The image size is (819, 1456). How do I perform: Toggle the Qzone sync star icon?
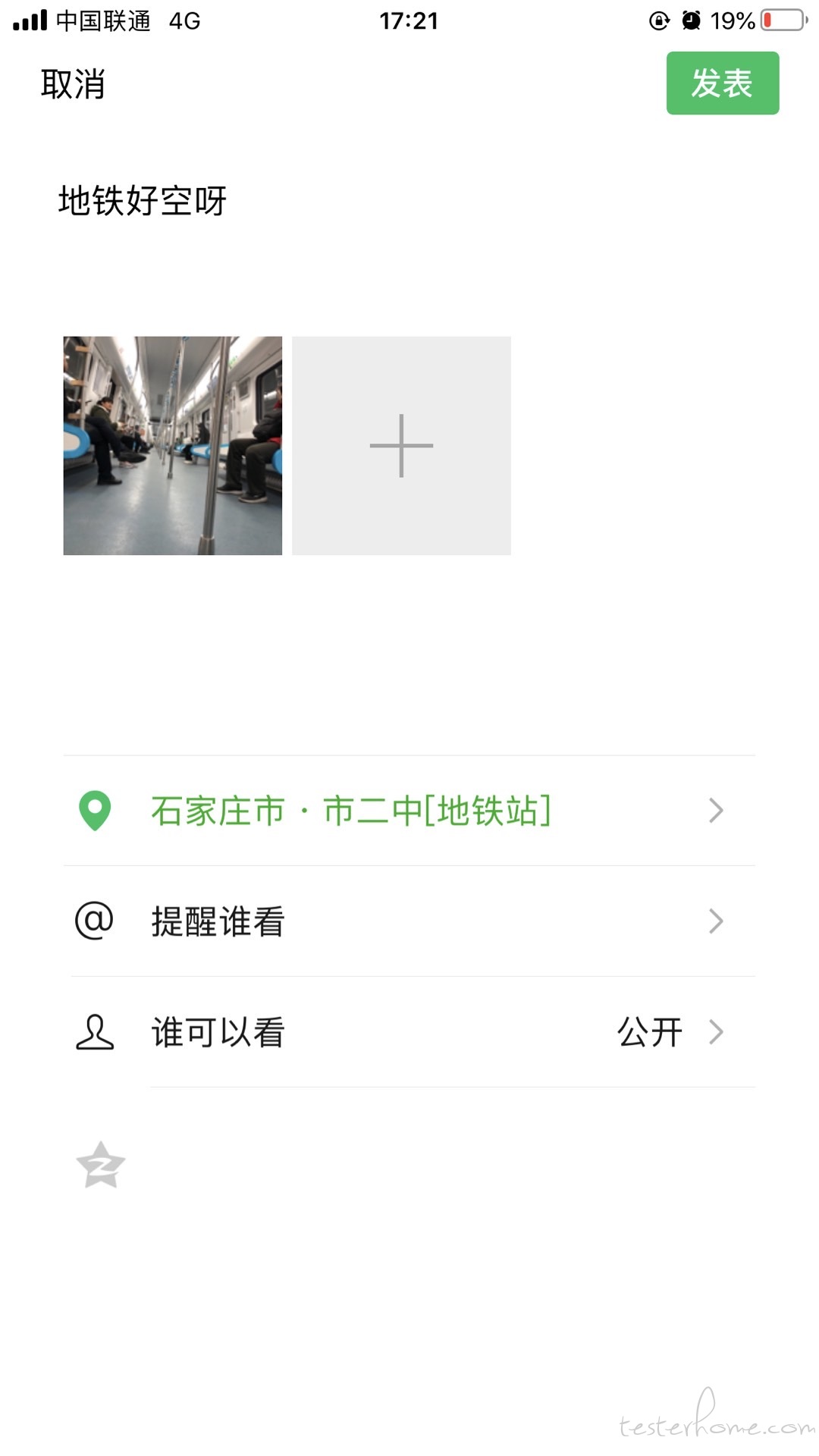100,1165
